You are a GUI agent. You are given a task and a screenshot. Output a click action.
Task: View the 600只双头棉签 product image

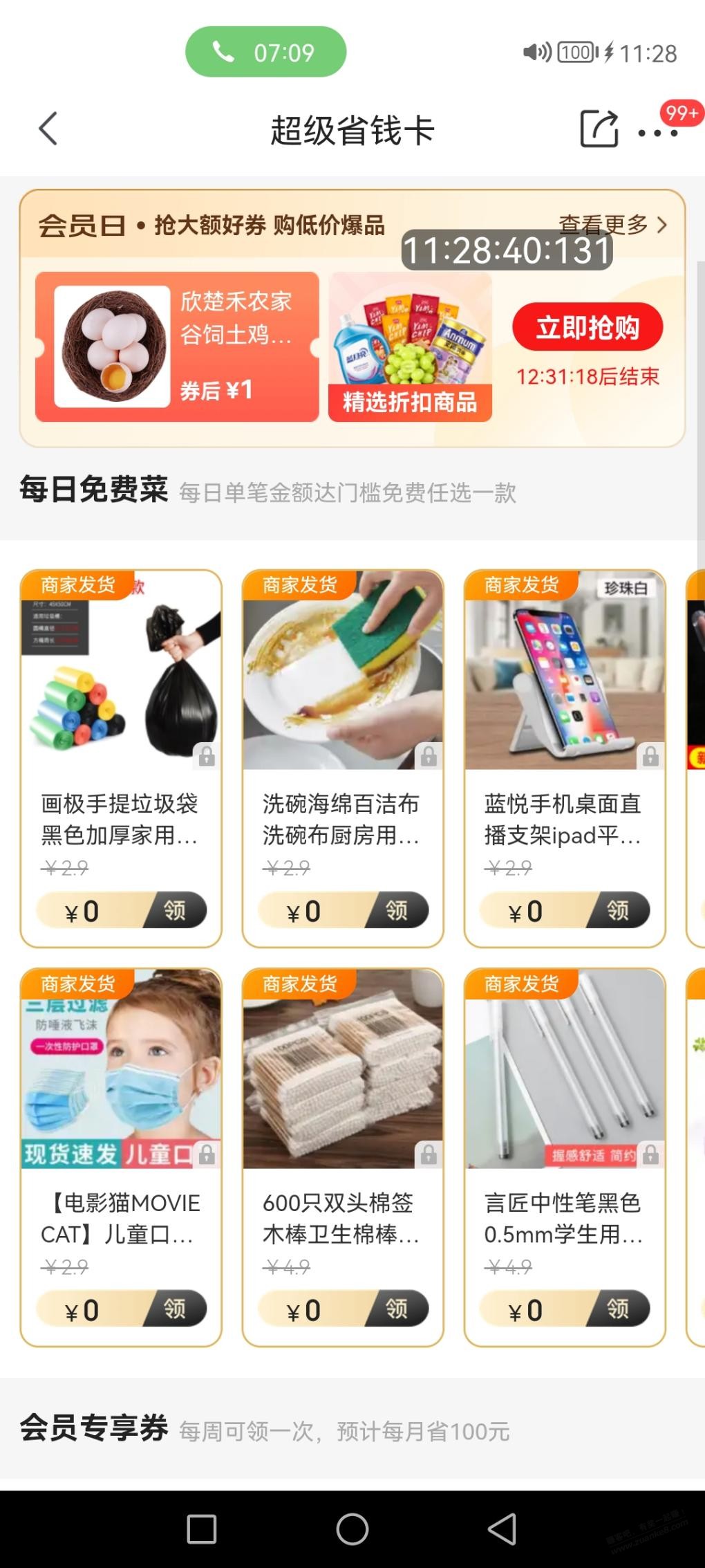click(343, 1069)
